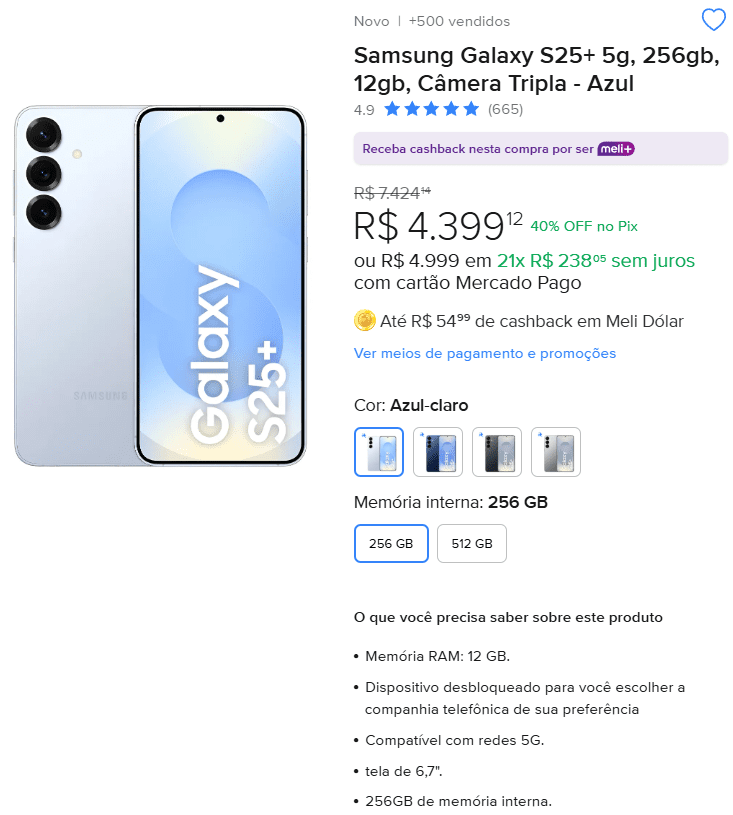733x815 pixels.
Task: Choose the black color variant
Action: coord(497,452)
